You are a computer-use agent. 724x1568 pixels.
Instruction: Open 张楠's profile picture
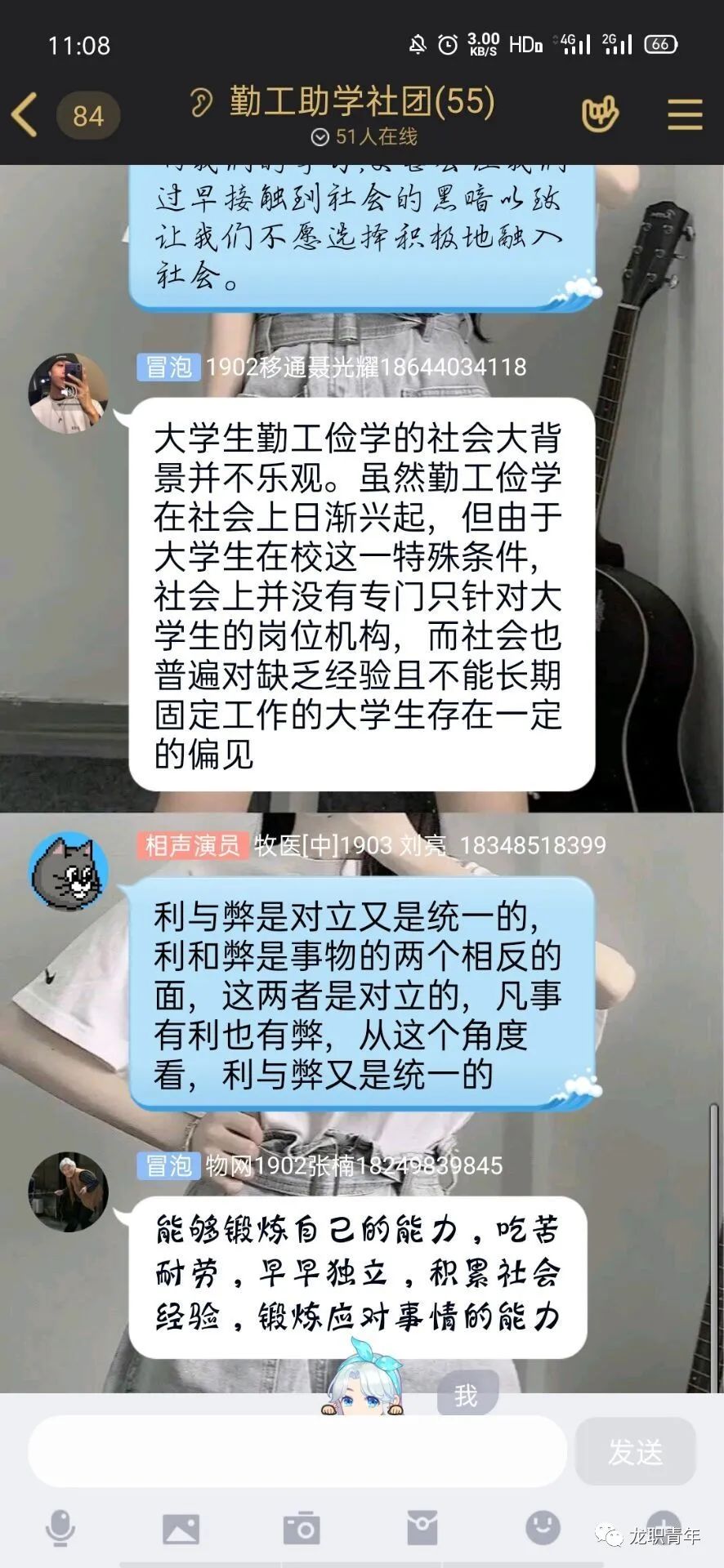[x=68, y=1192]
